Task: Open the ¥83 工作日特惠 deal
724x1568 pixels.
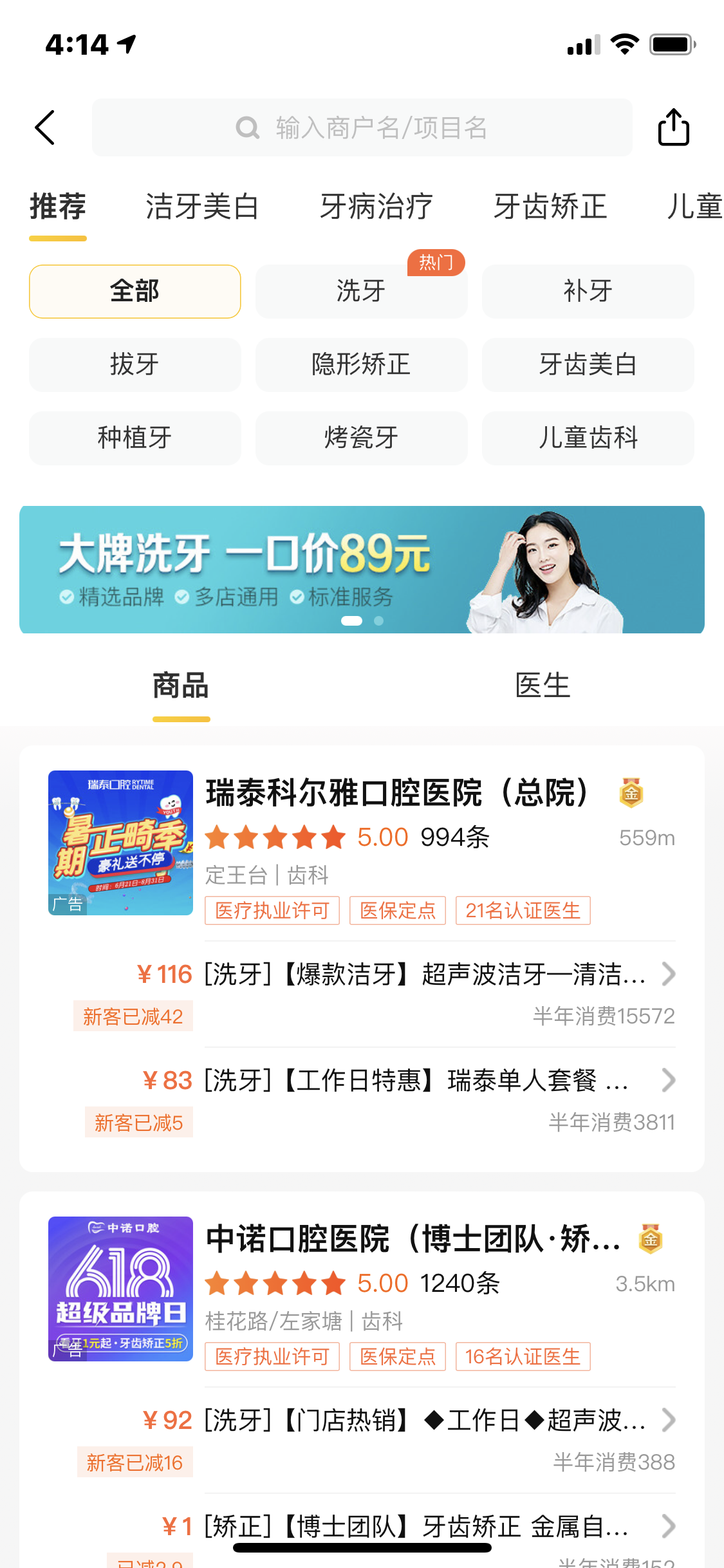Action: pyautogui.click(x=425, y=1081)
